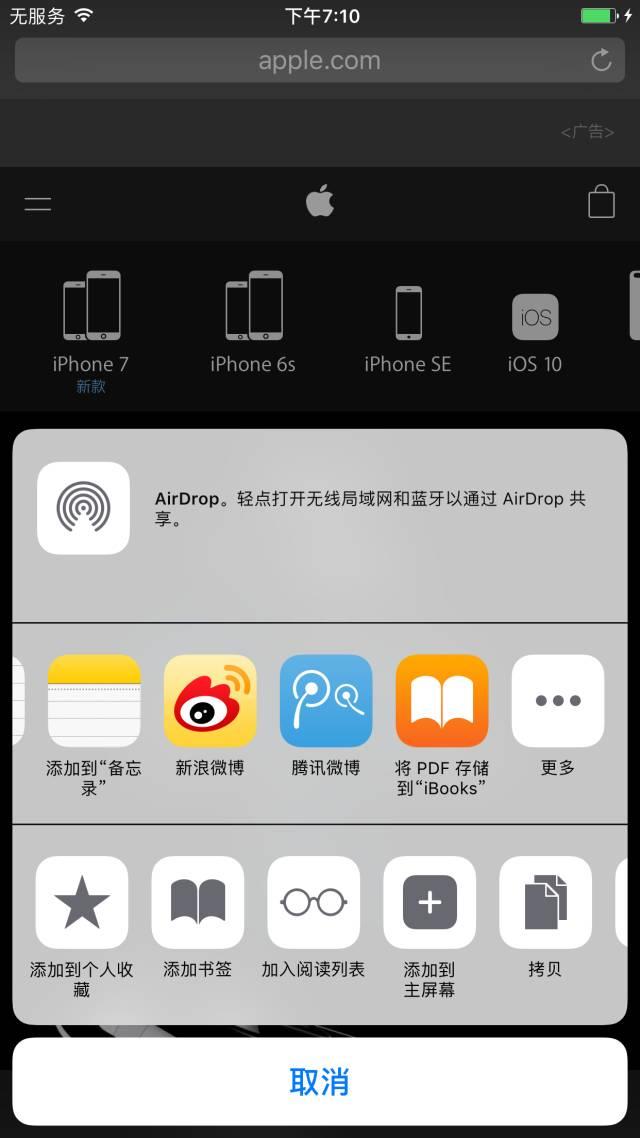This screenshot has height=1138, width=640.
Task: Select 添加到个人收藏 star action
Action: tap(82, 902)
